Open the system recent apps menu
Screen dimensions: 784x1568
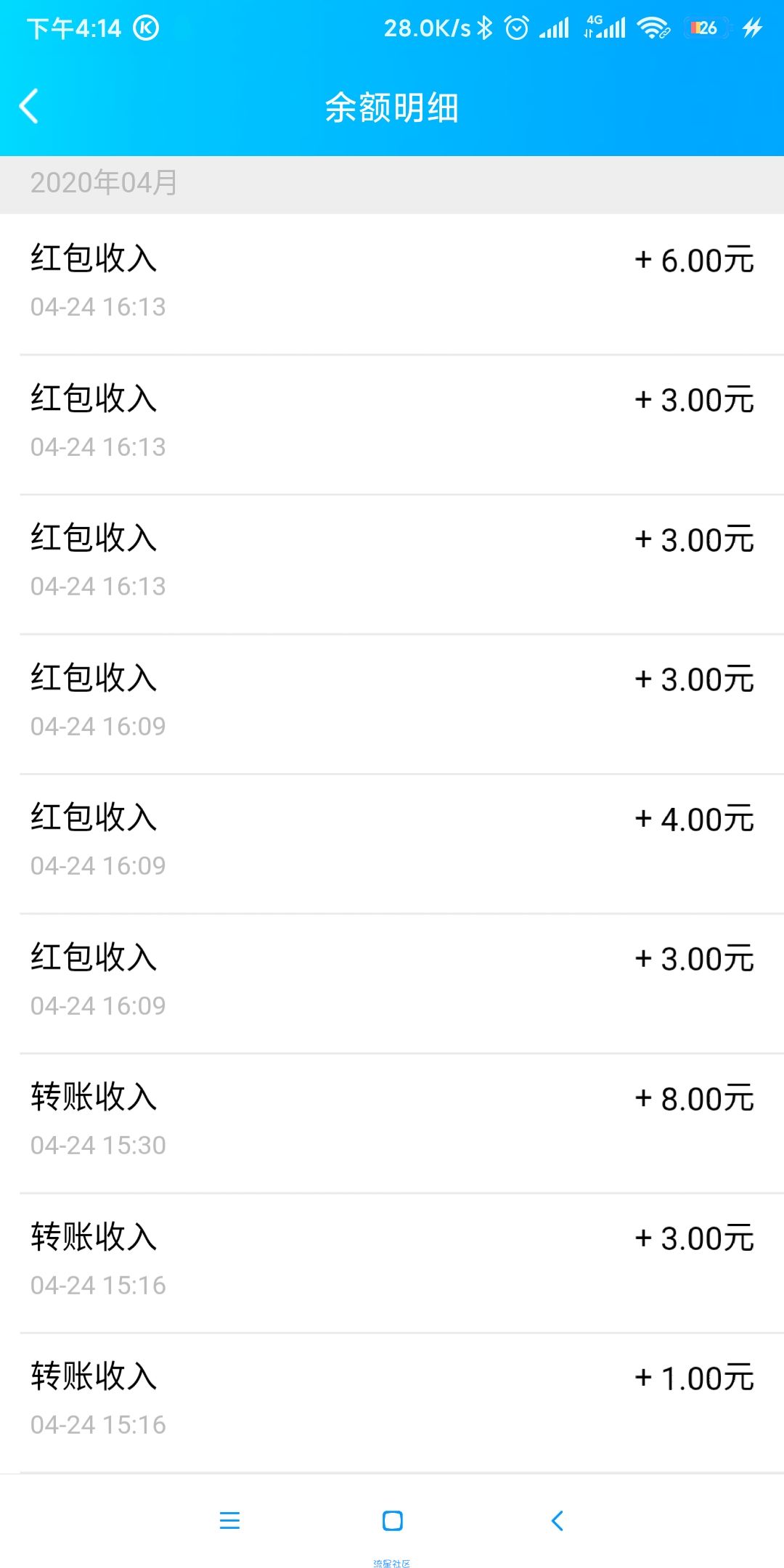coord(229,1520)
